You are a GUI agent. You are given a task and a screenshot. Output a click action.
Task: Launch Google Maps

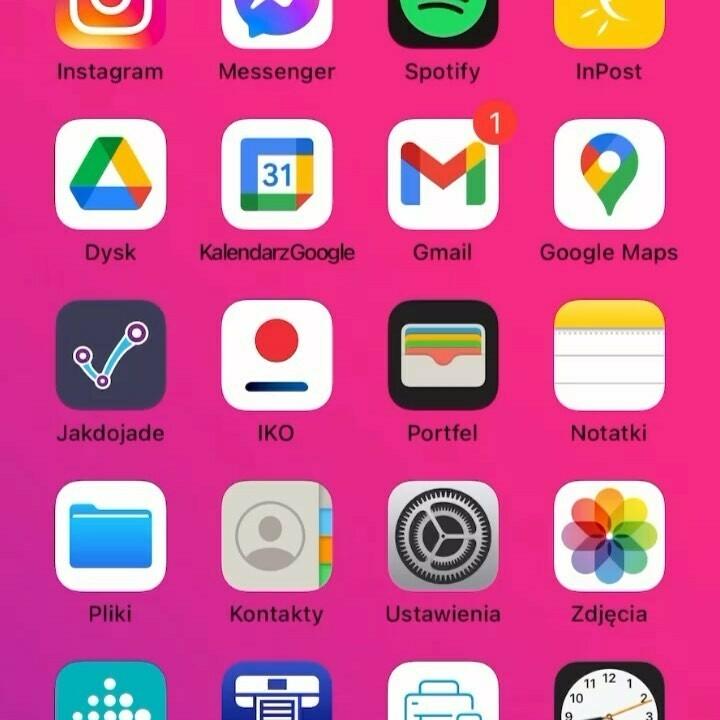pyautogui.click(x=609, y=175)
